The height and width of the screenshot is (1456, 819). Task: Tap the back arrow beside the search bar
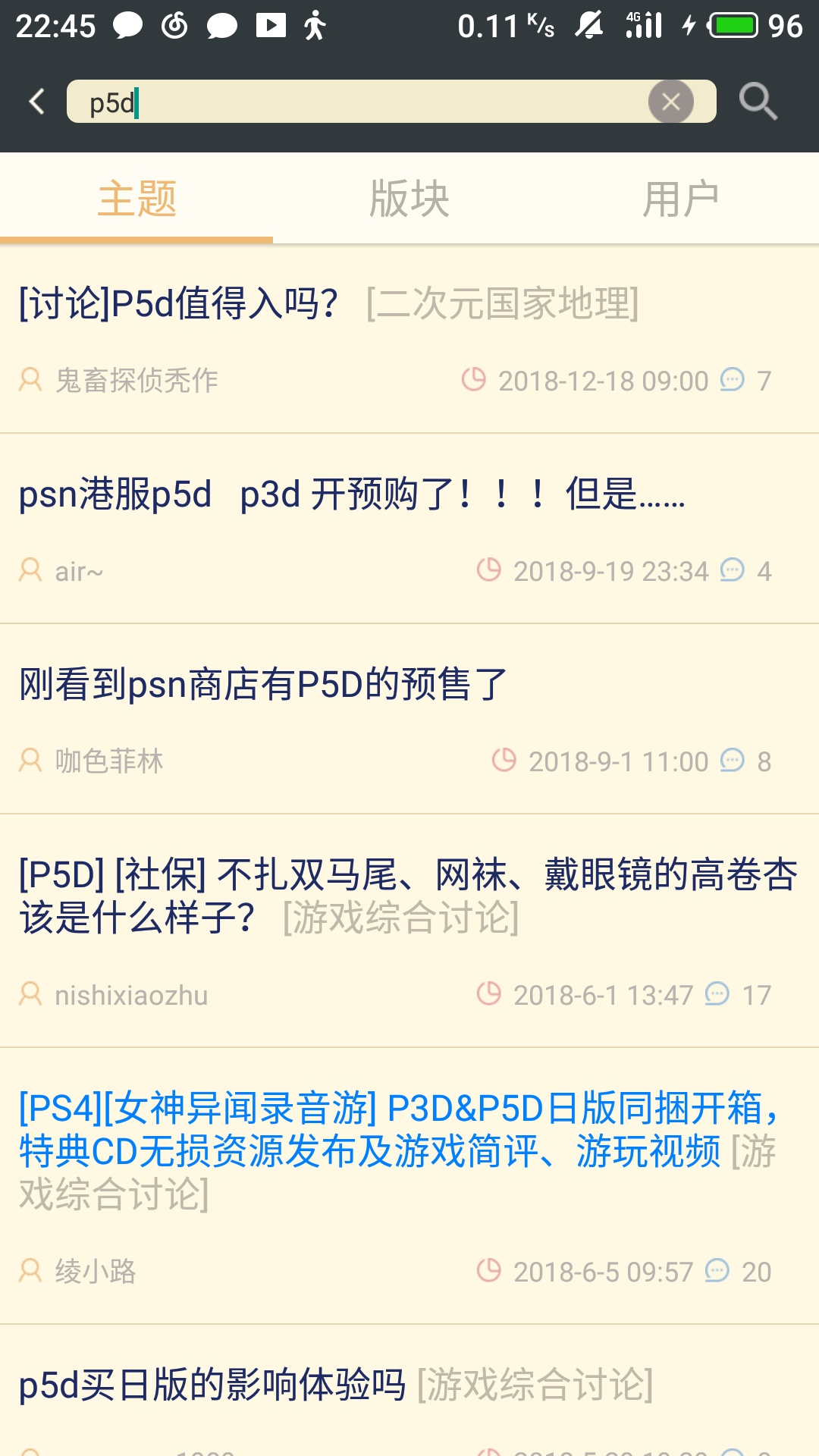click(36, 102)
